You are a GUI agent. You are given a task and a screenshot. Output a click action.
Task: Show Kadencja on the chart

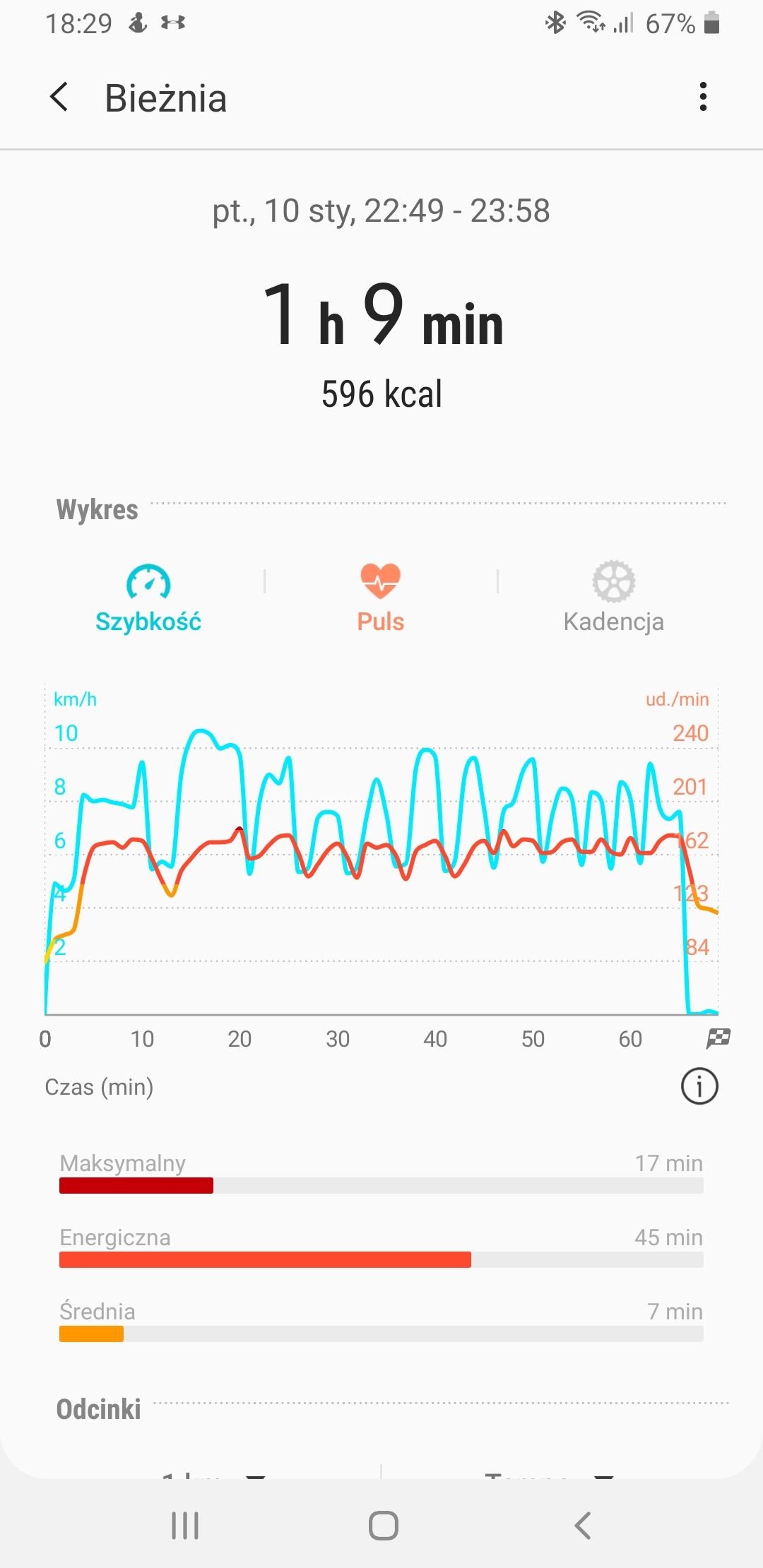point(613,598)
